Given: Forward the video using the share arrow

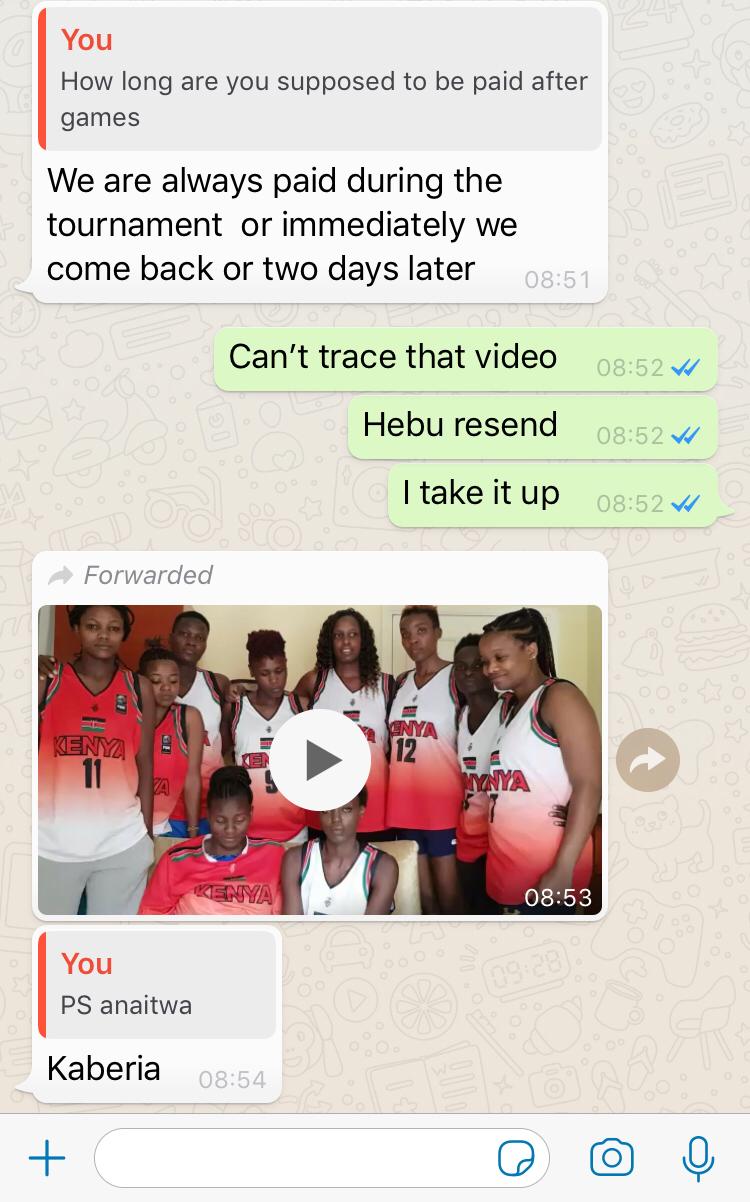Looking at the screenshot, I should pos(648,761).
